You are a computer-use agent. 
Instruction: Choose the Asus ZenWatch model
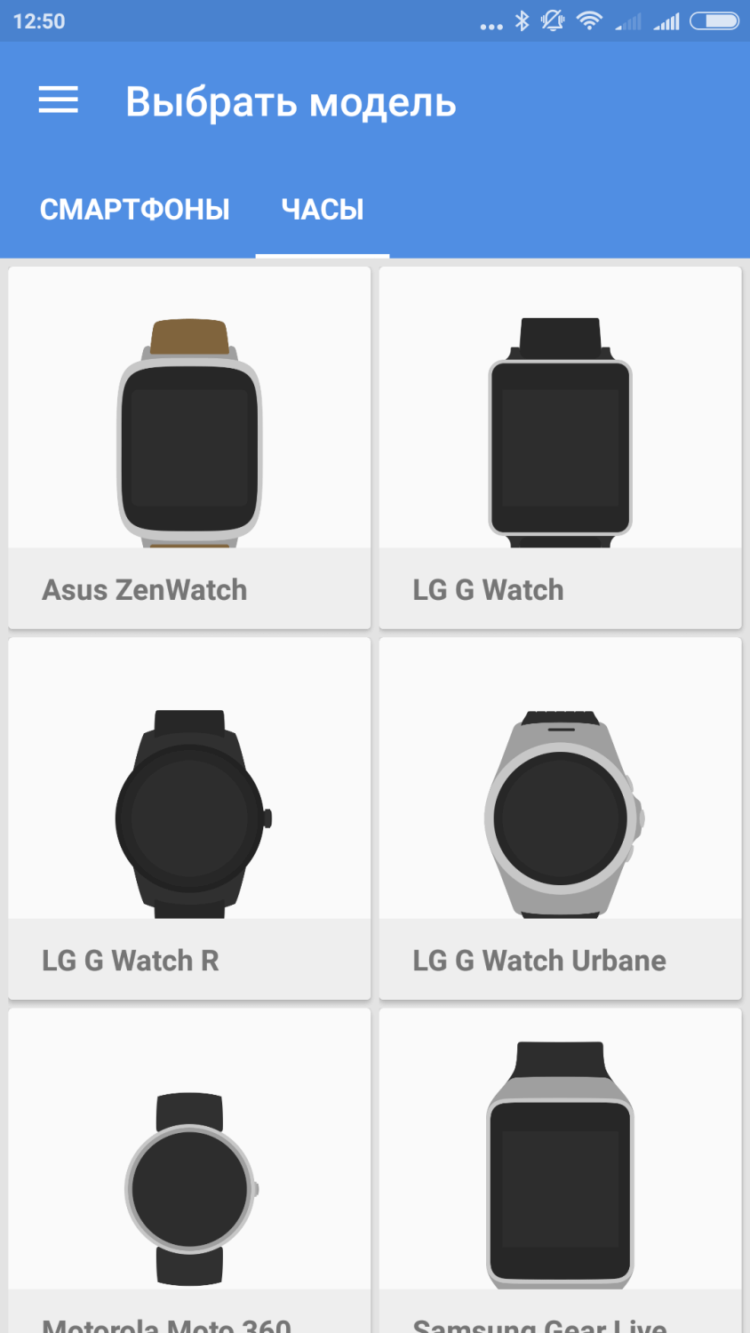pos(189,447)
